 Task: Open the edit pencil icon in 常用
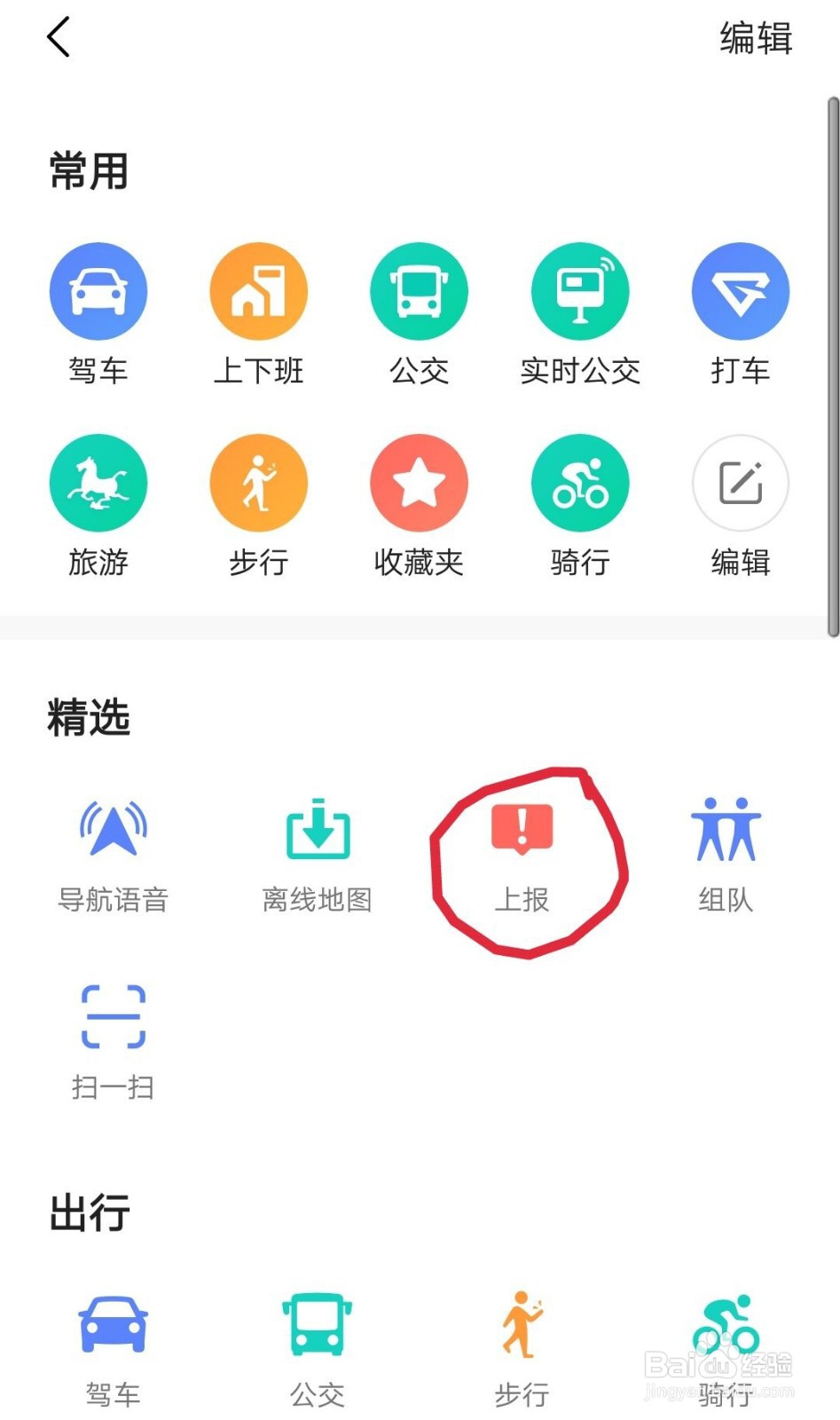(740, 482)
